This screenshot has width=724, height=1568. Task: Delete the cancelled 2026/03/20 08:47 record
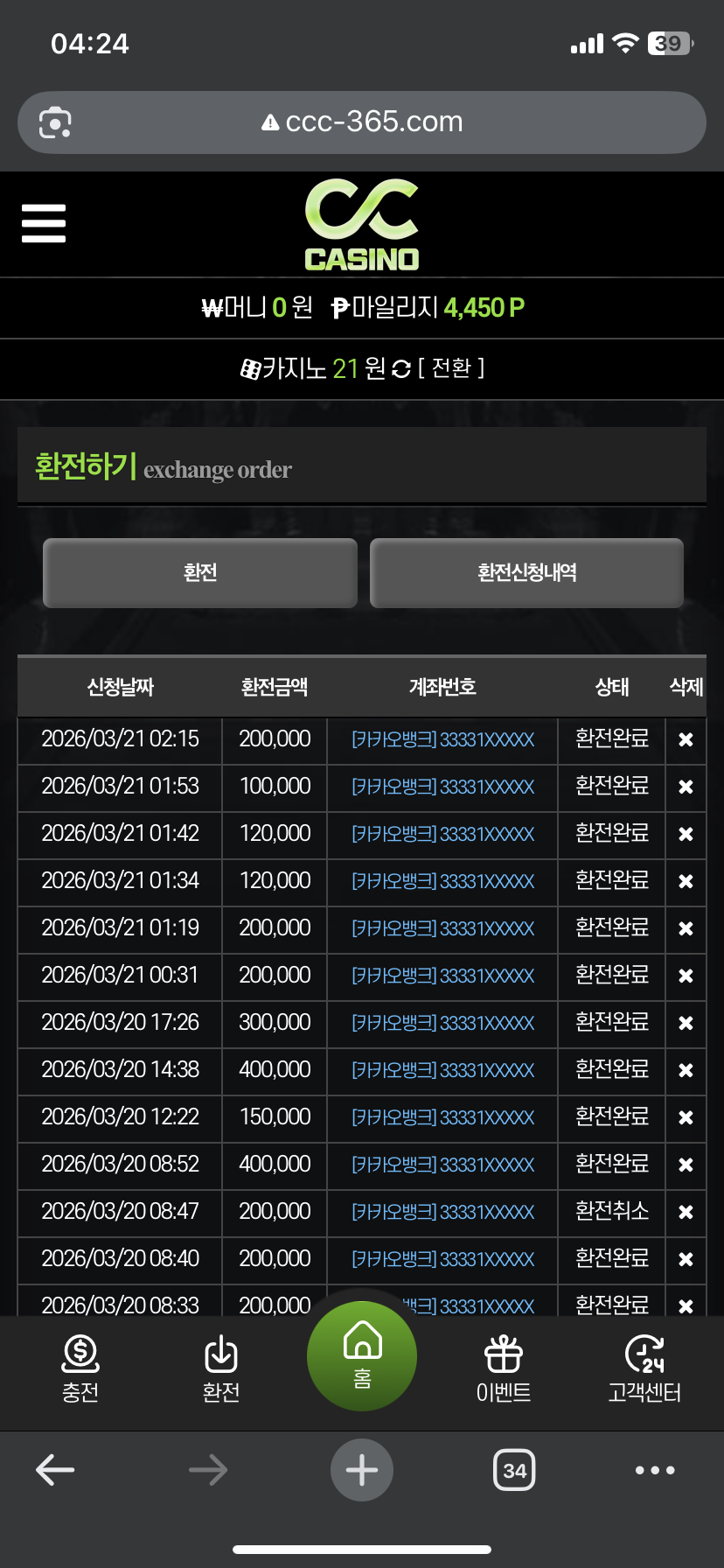coord(686,1213)
